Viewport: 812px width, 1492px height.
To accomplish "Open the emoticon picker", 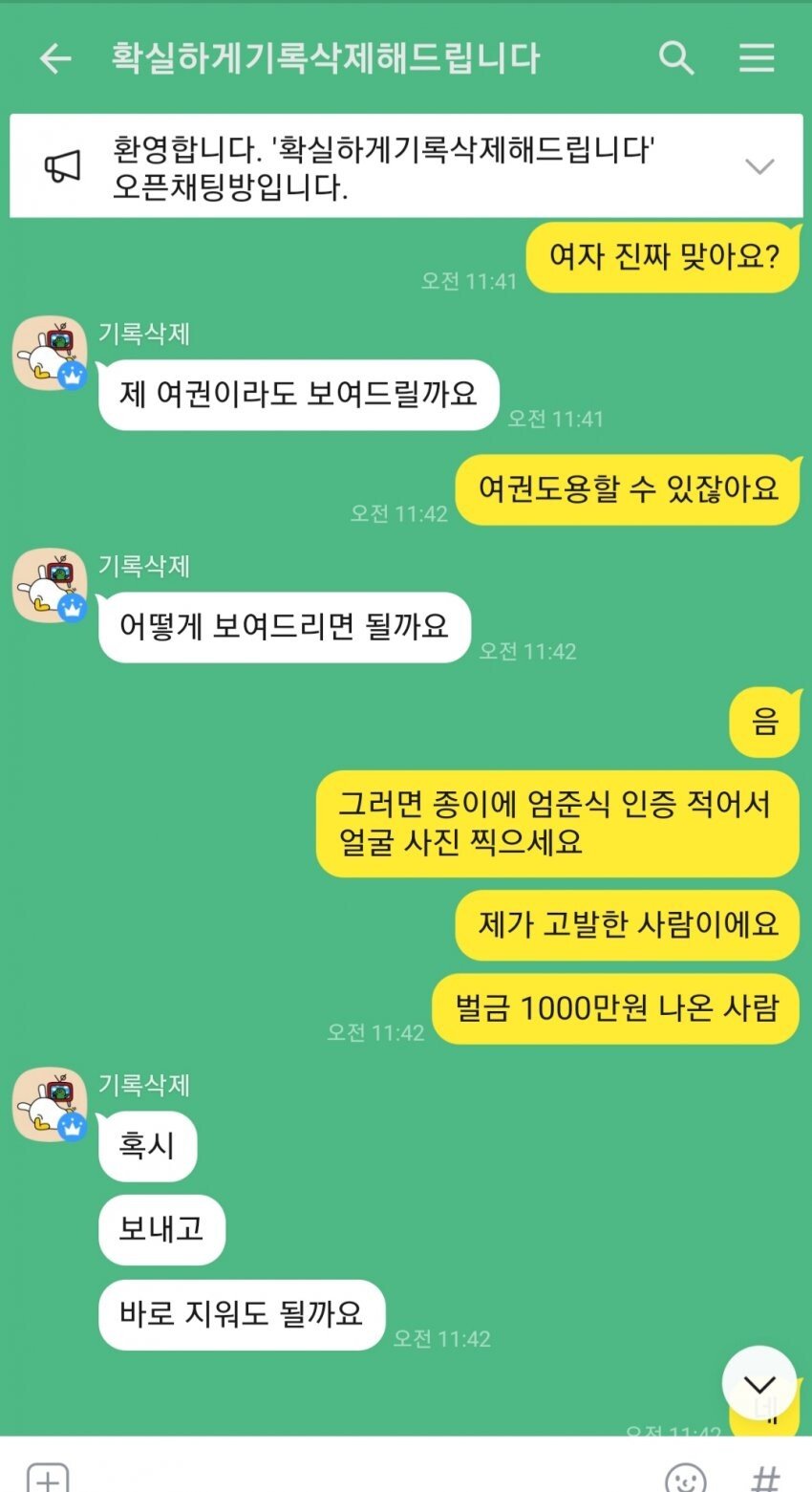I will [685, 1478].
